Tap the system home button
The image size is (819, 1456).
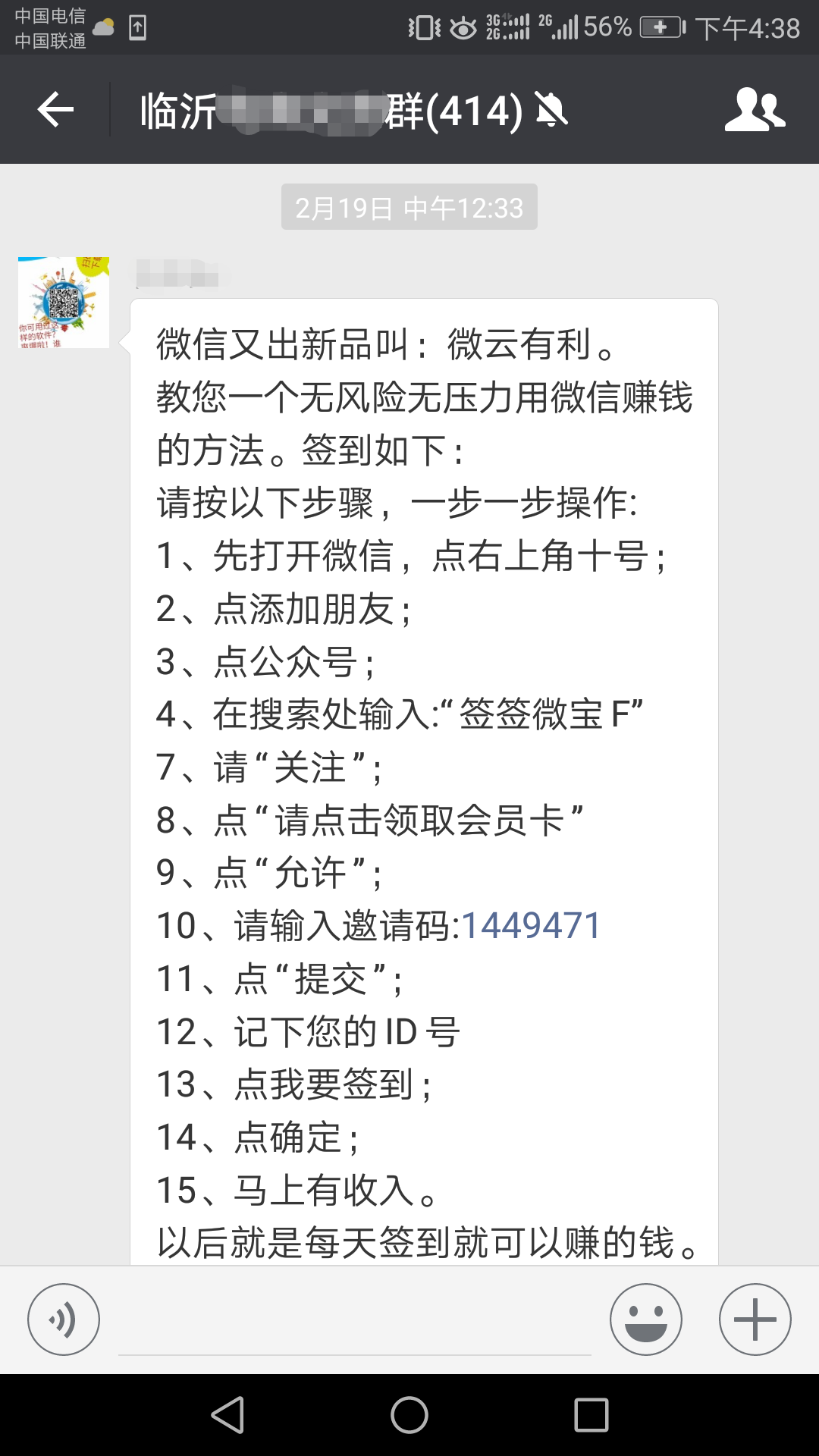coord(409,1415)
